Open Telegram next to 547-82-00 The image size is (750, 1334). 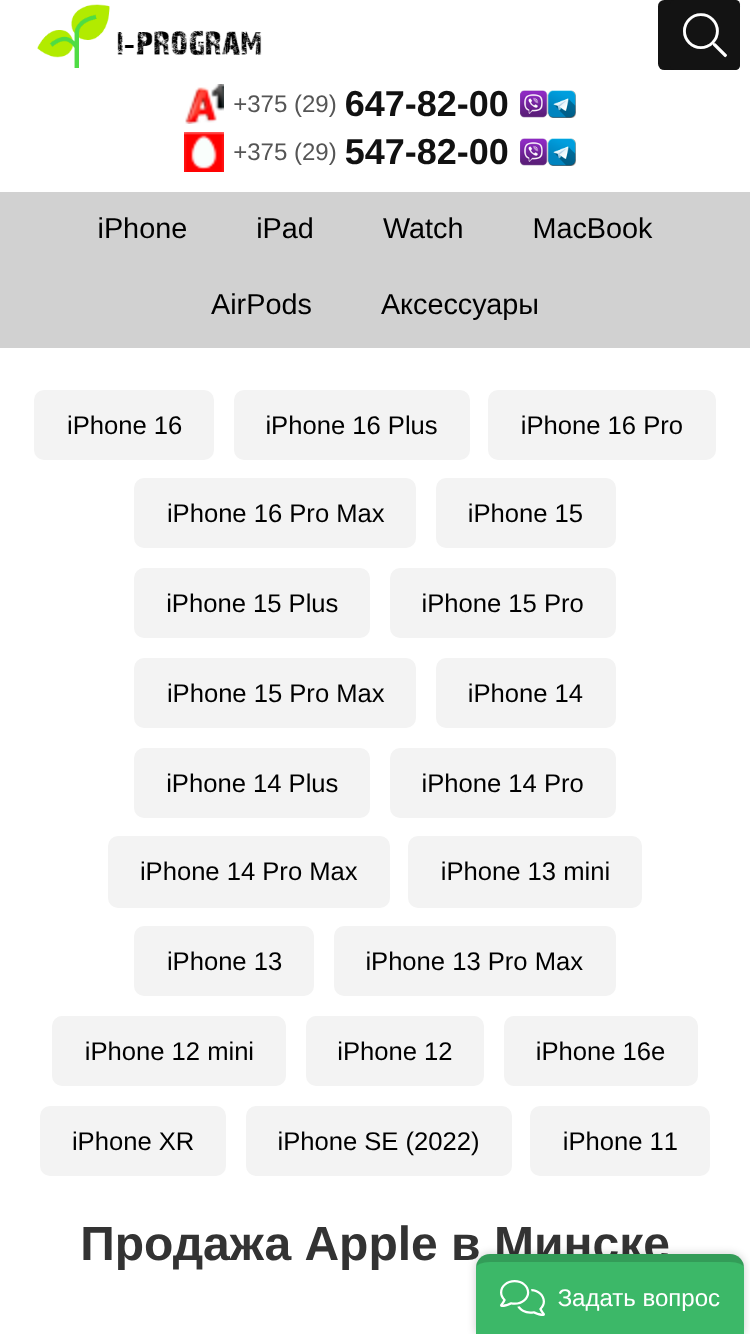pos(562,152)
